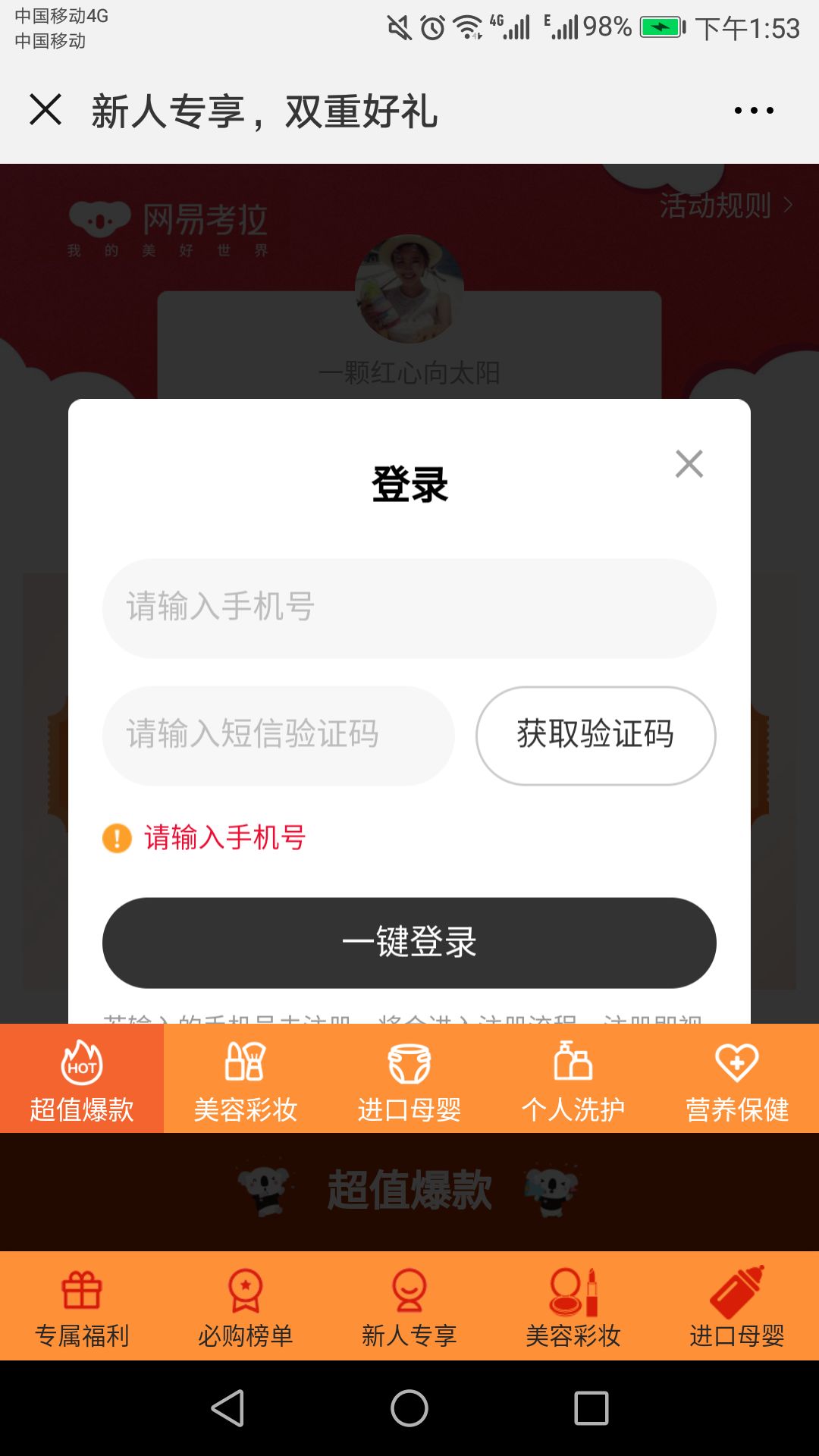Open the three-dot overflow menu

tap(754, 111)
